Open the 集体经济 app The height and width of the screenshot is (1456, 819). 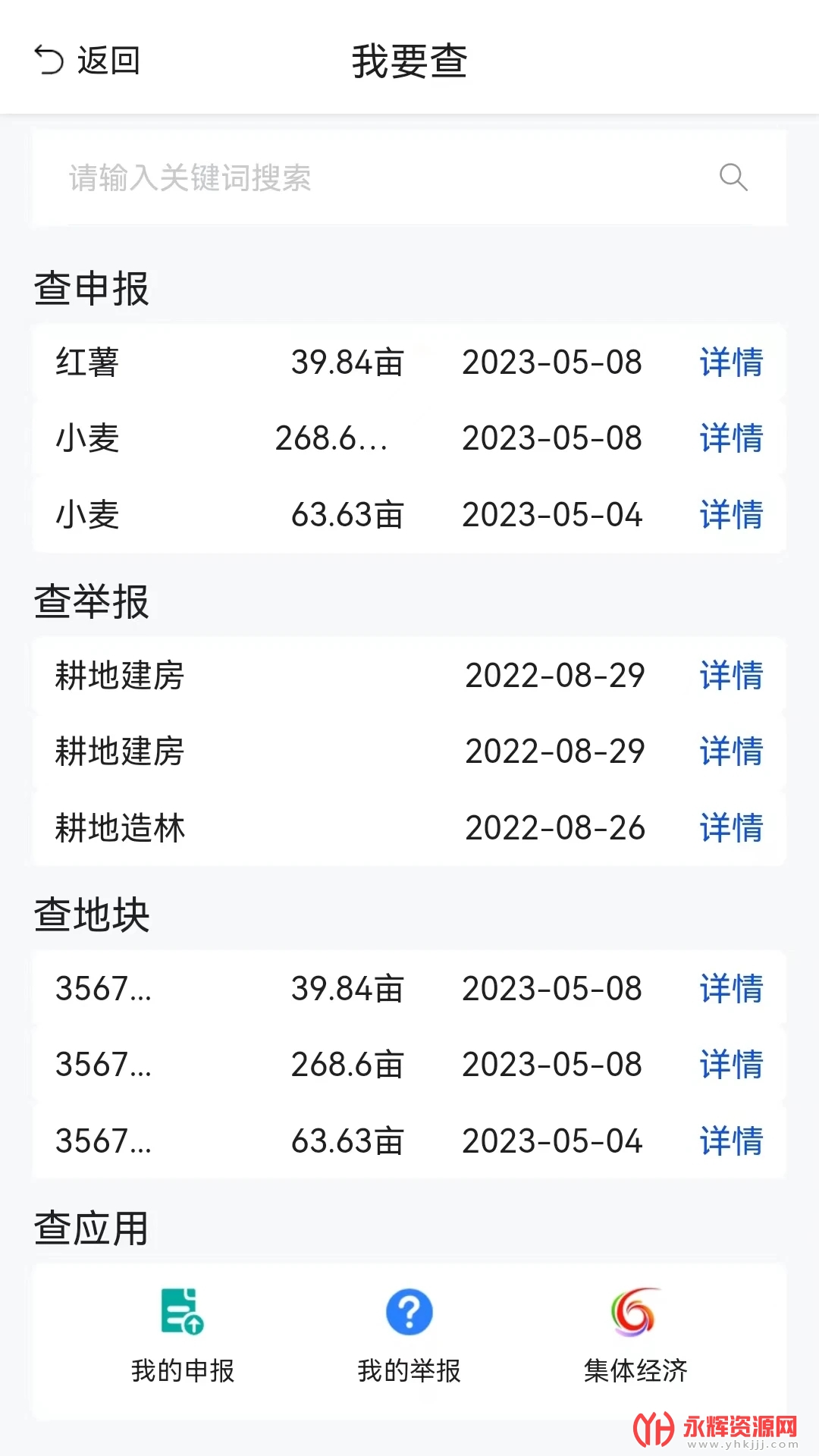[x=635, y=1335]
